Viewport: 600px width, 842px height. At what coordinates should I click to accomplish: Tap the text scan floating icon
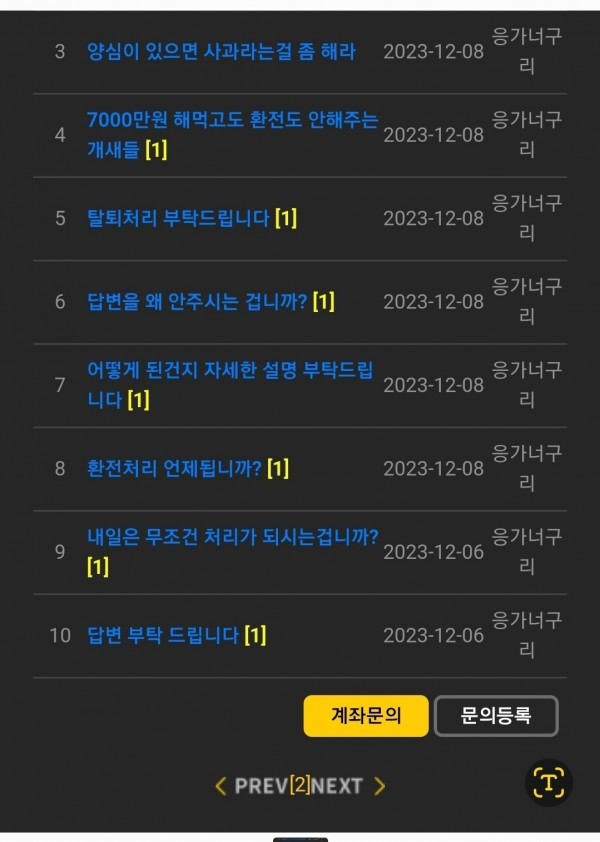549,781
